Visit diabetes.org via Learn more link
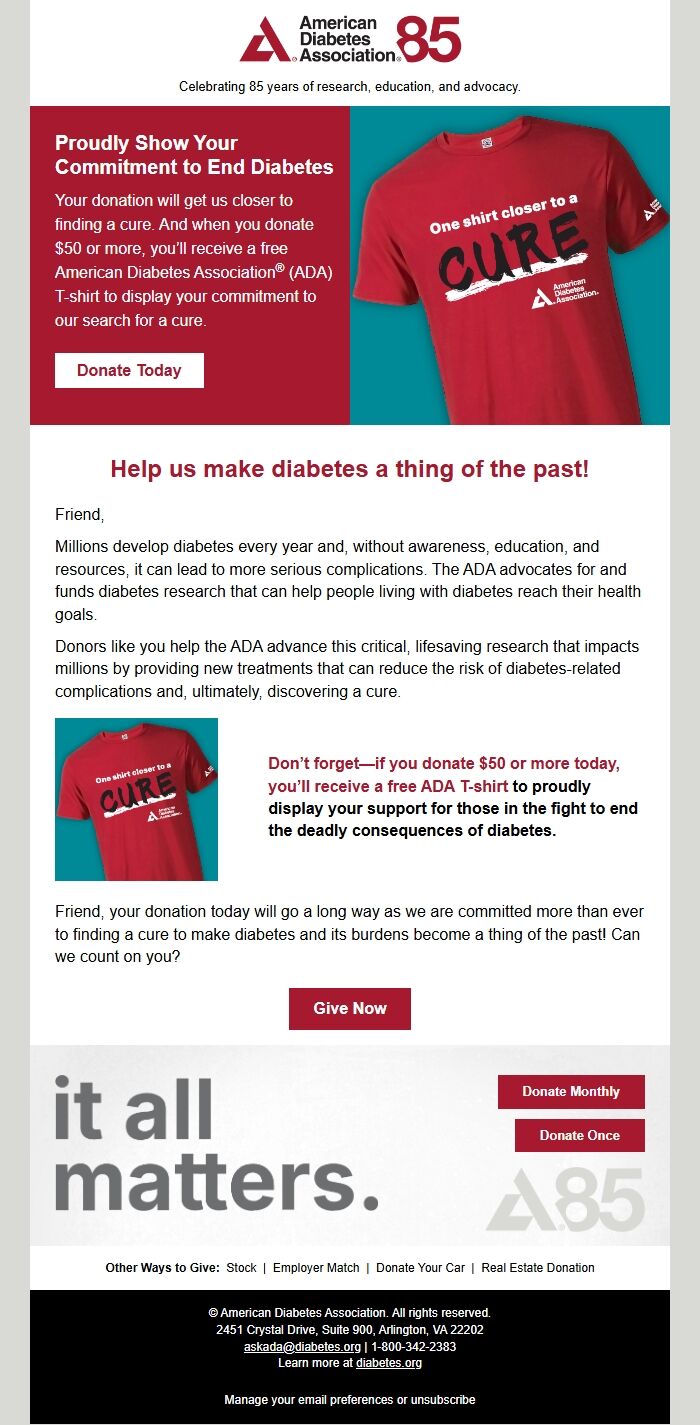The image size is (700, 1425). click(x=388, y=1363)
